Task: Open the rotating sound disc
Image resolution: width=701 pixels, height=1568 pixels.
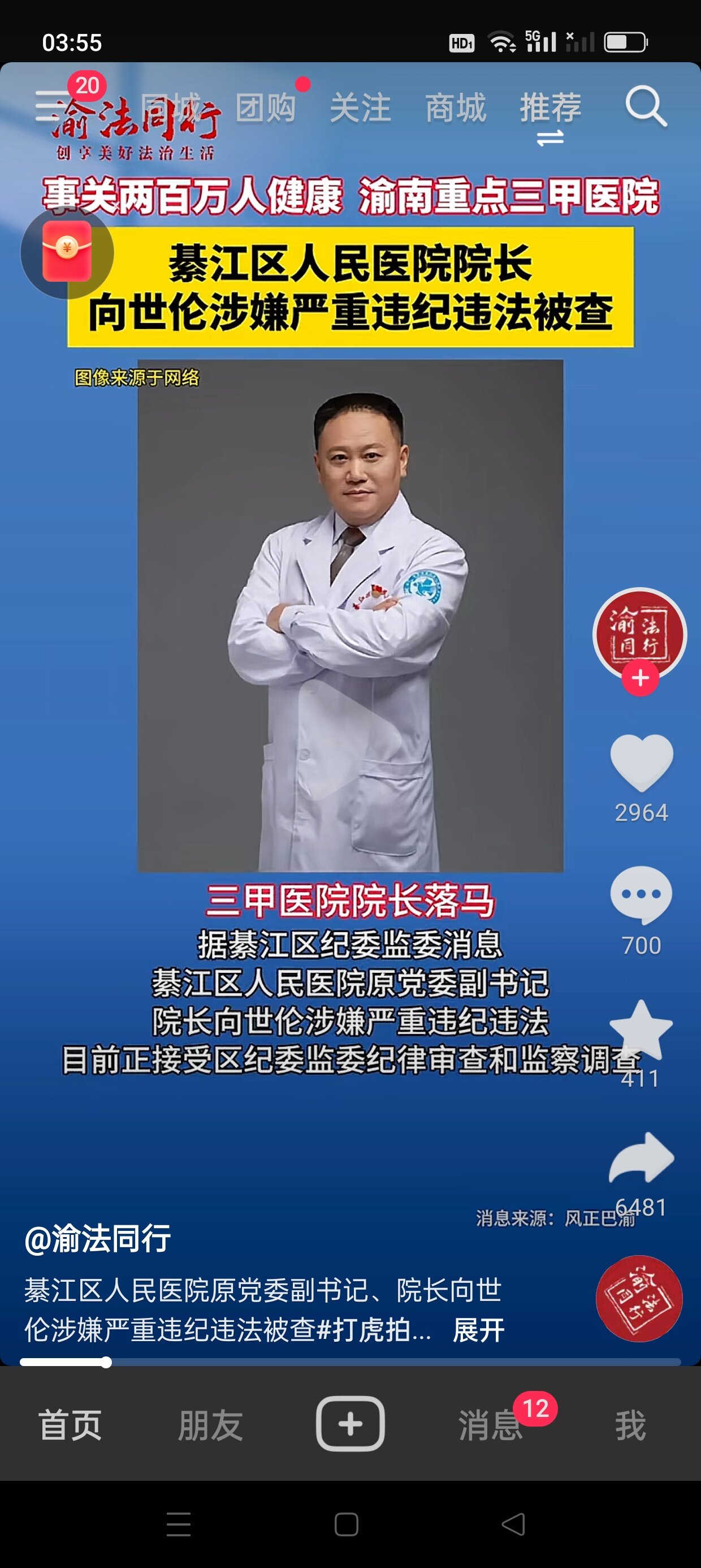Action: (x=638, y=1298)
